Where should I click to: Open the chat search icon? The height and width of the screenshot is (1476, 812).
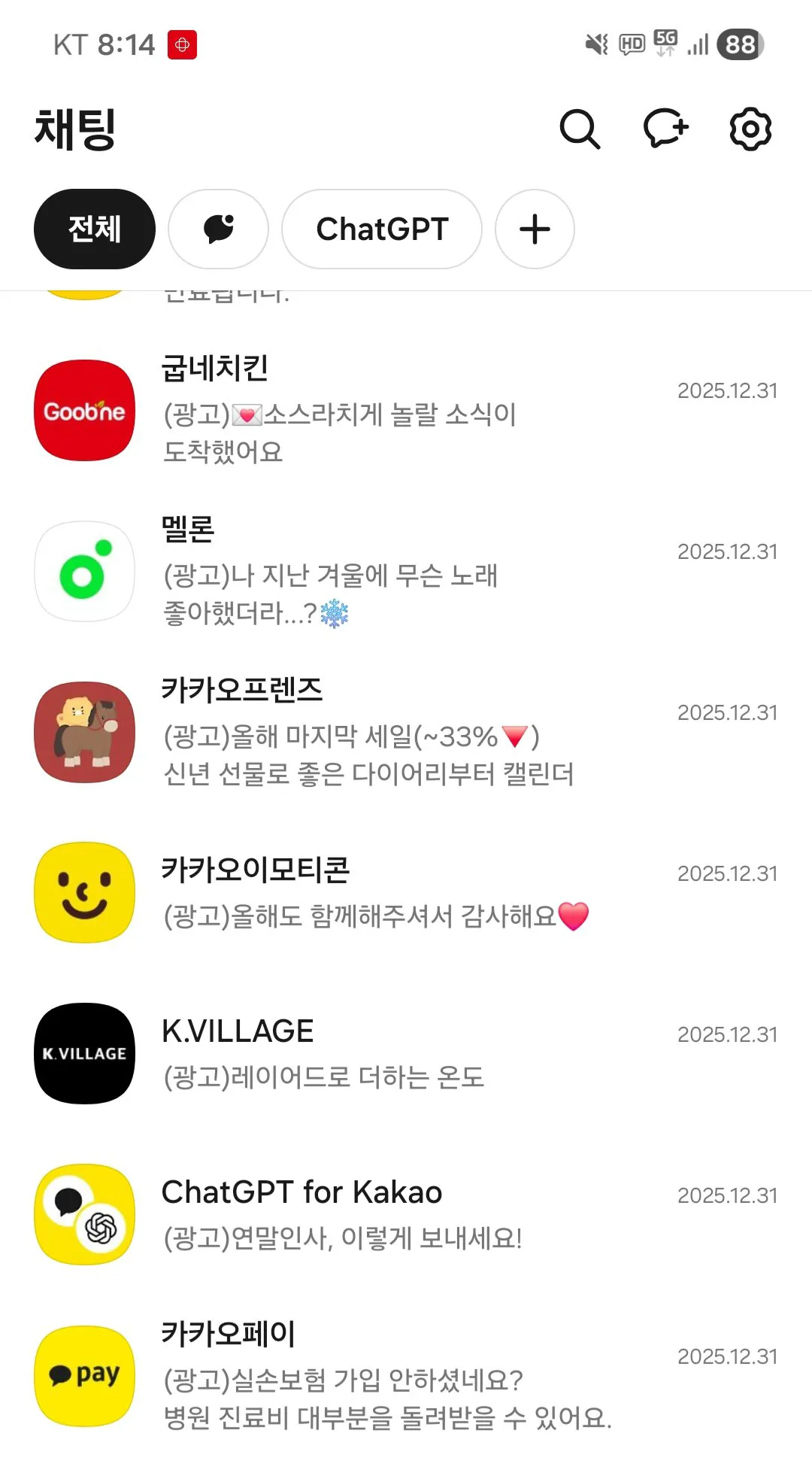(579, 129)
